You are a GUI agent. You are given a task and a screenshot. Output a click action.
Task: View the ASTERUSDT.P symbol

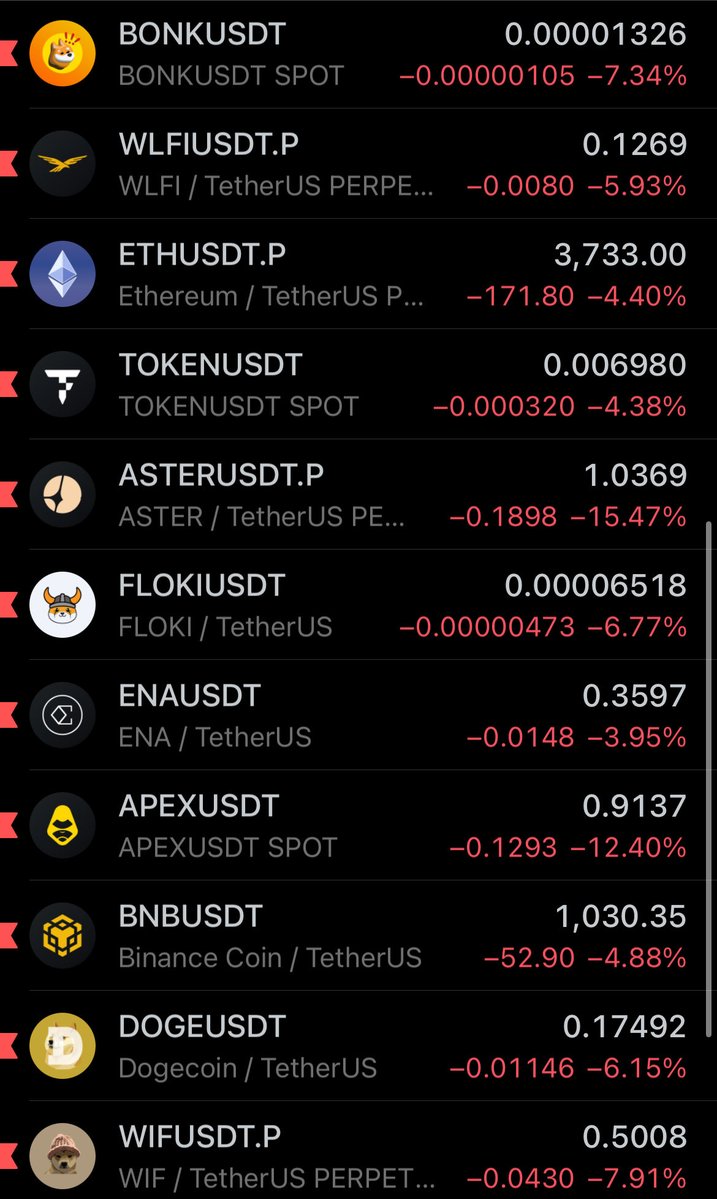pos(358,494)
